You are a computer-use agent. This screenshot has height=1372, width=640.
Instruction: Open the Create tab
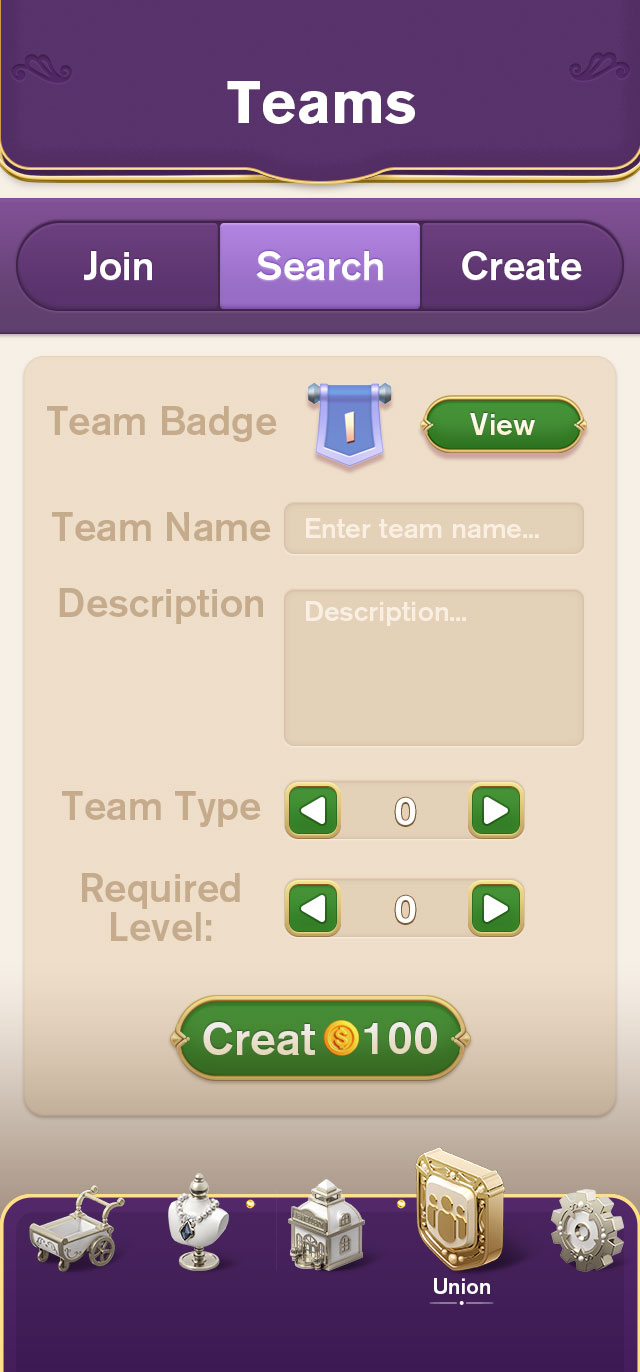click(x=521, y=267)
